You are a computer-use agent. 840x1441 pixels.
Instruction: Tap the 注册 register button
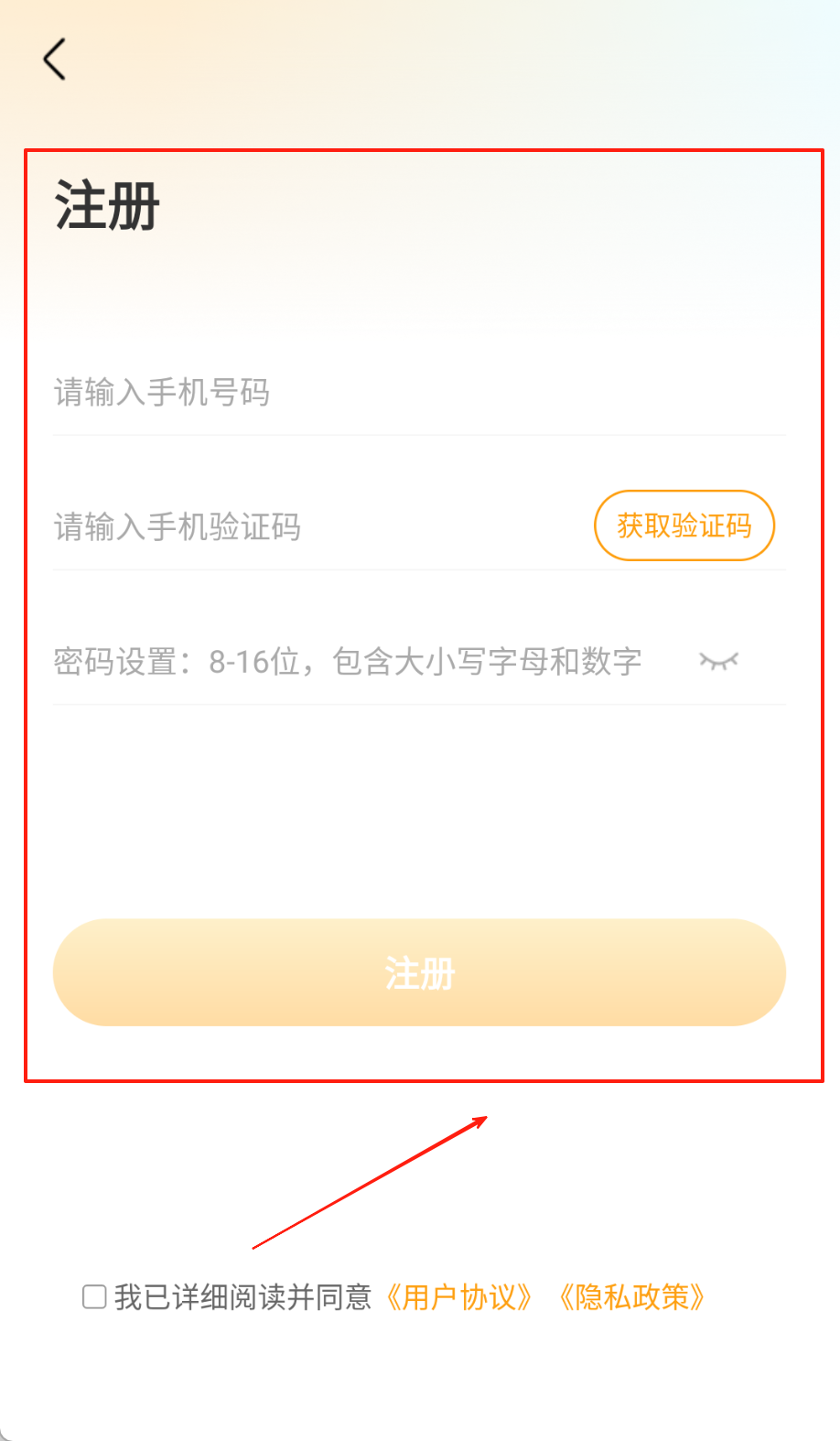pyautogui.click(x=419, y=972)
